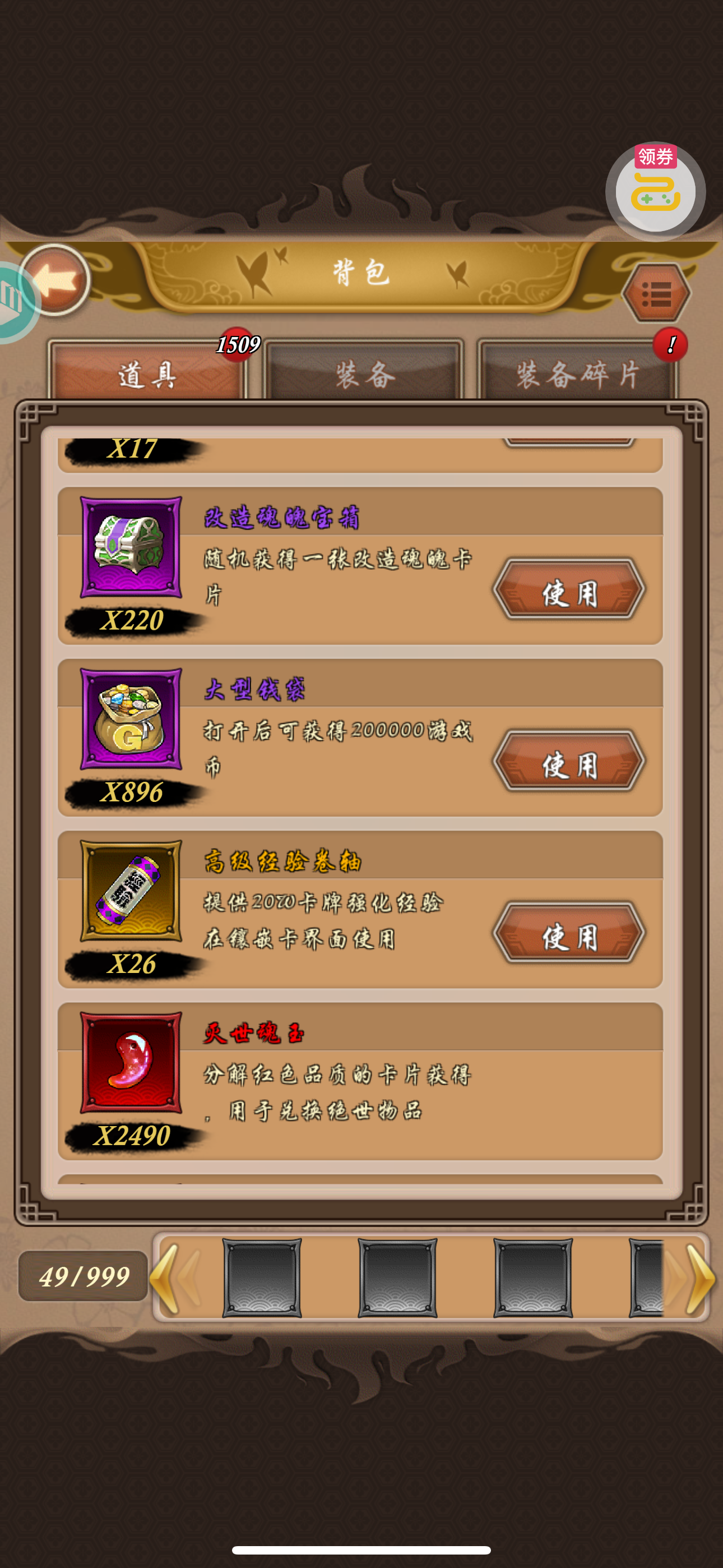Viewport: 723px width, 1568px height.
Task: Open the 灭世魂玉 item card
Action: pyautogui.click(x=360, y=1081)
